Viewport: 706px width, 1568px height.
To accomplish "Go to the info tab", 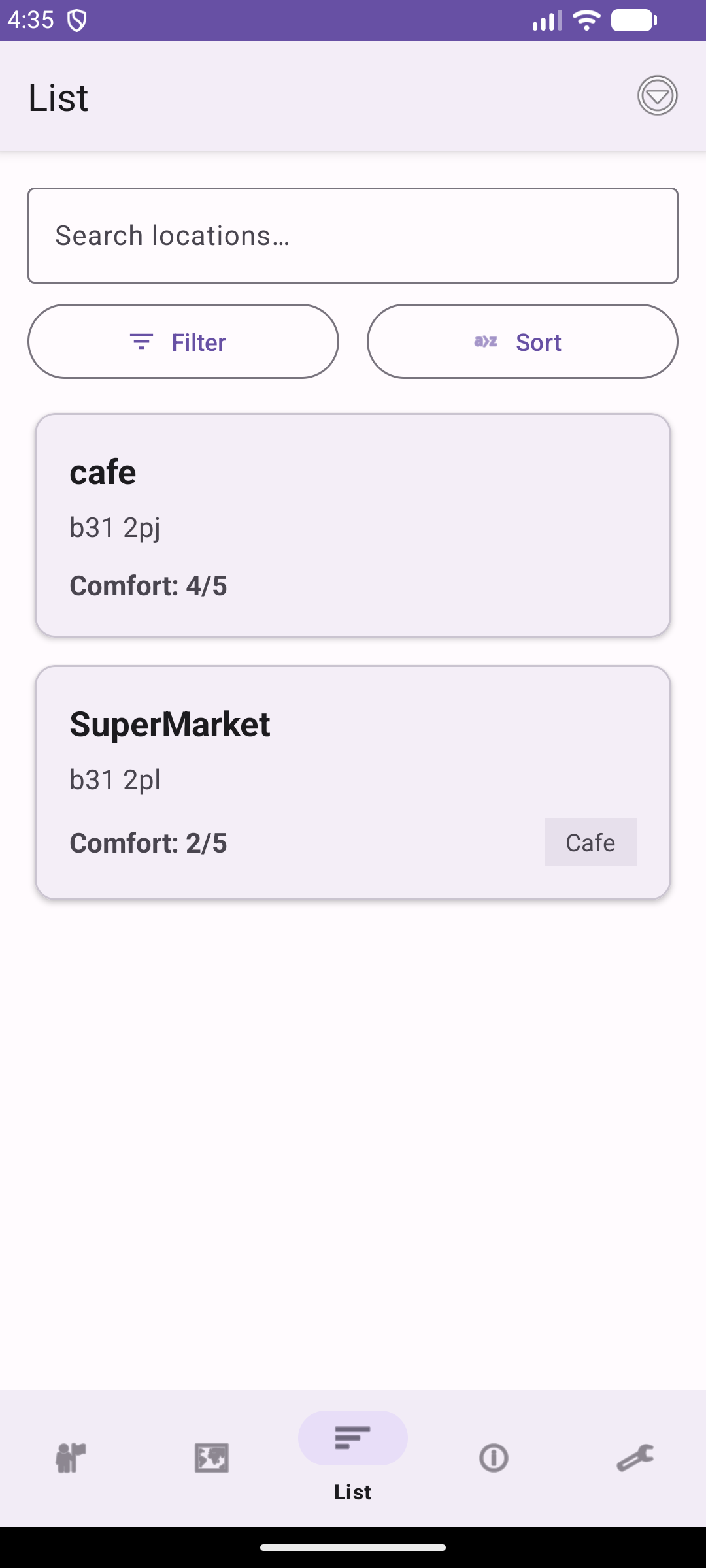I will 494,1458.
